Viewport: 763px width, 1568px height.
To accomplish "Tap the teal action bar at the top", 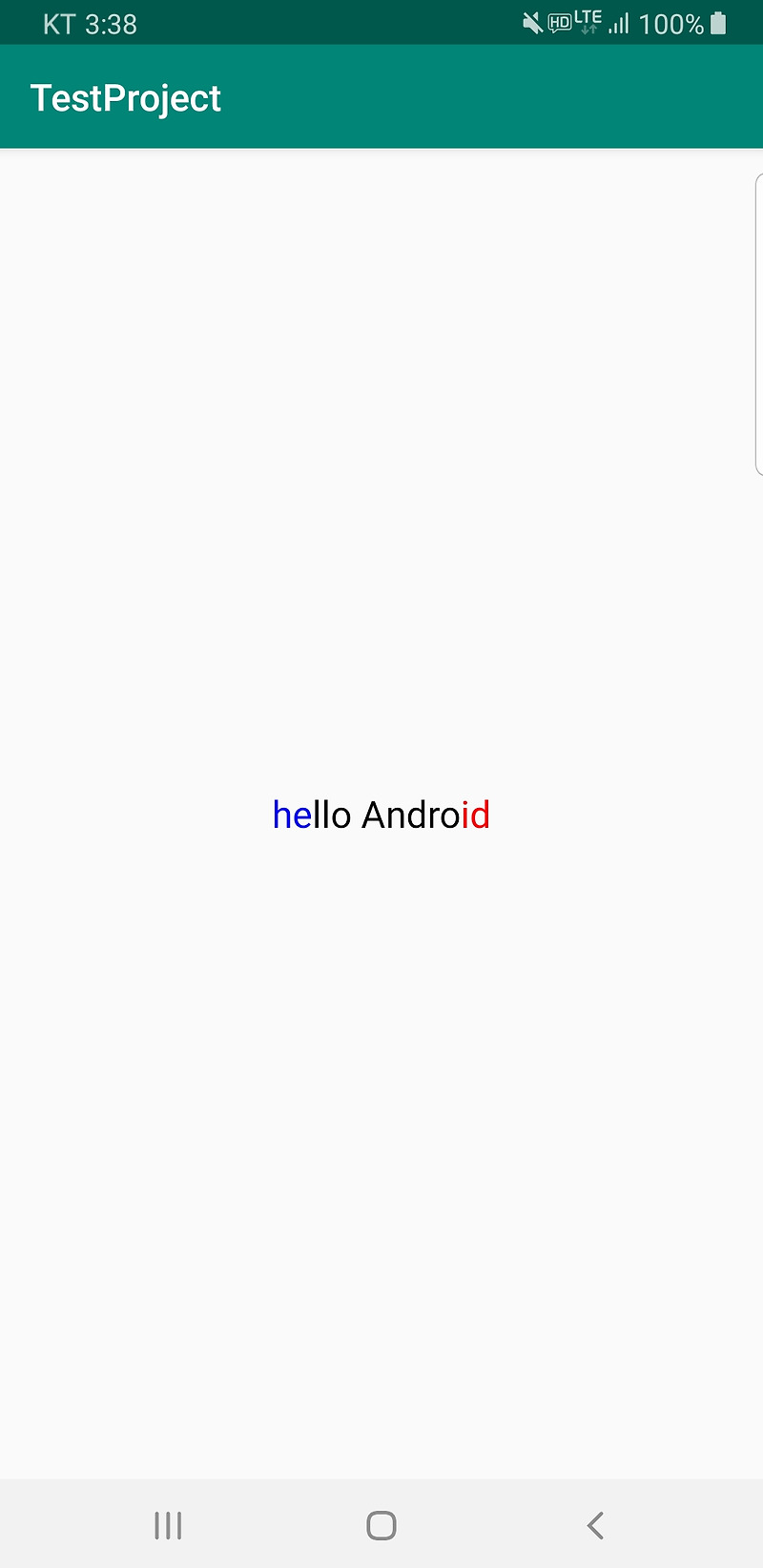I will [477, 96].
